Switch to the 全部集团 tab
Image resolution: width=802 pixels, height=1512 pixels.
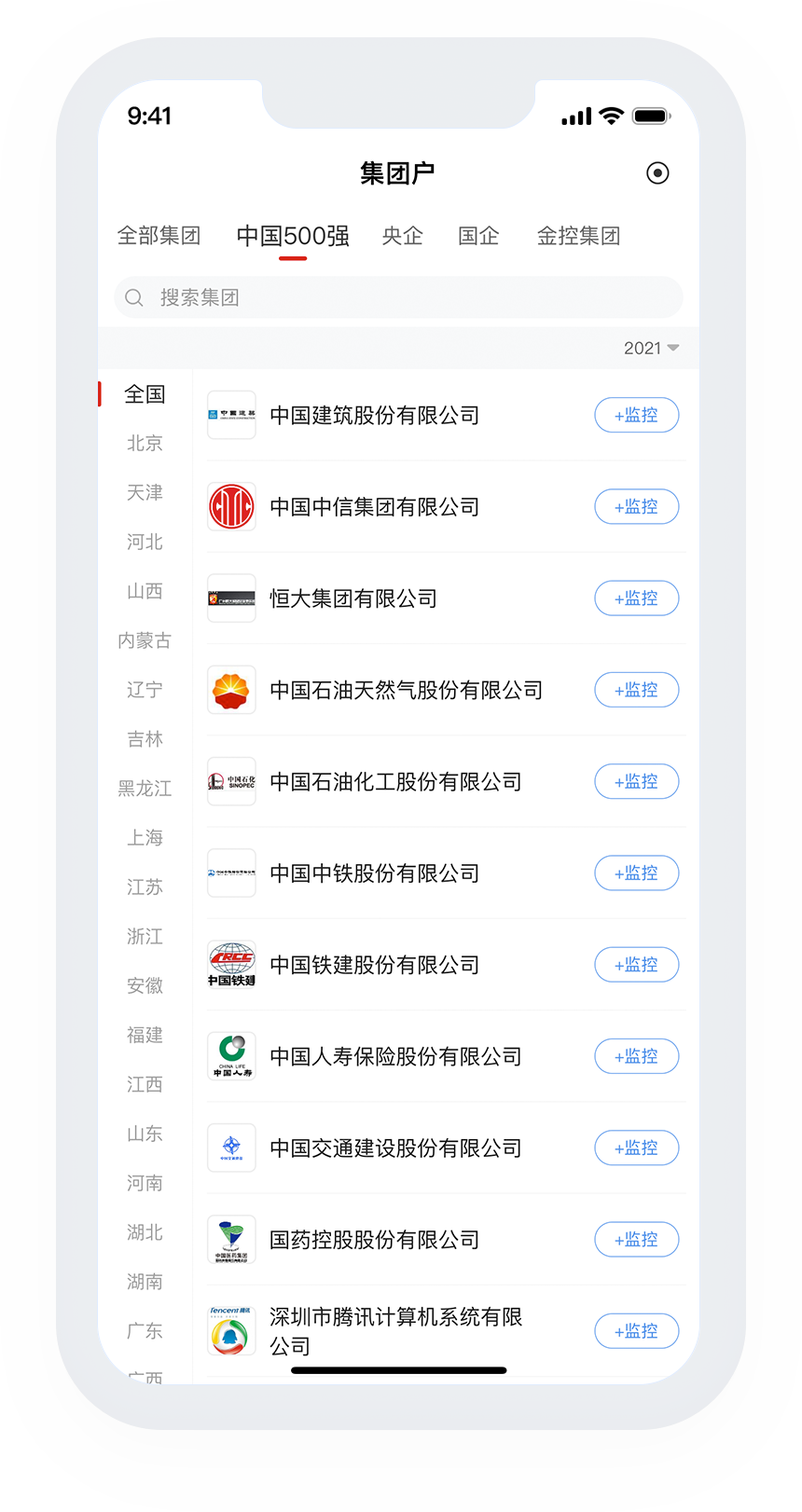click(159, 236)
